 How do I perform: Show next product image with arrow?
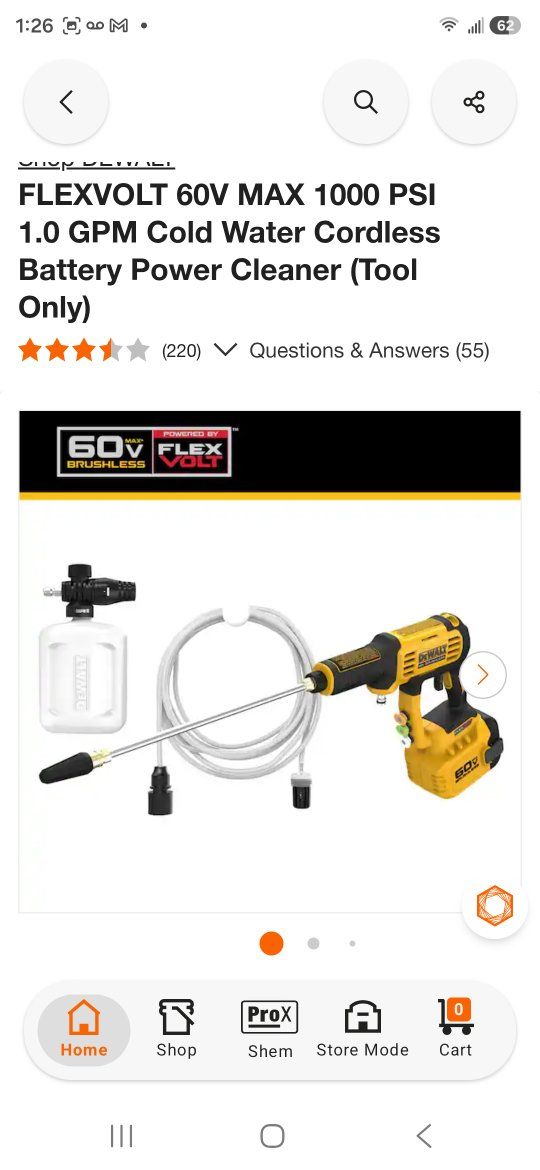[x=483, y=675]
